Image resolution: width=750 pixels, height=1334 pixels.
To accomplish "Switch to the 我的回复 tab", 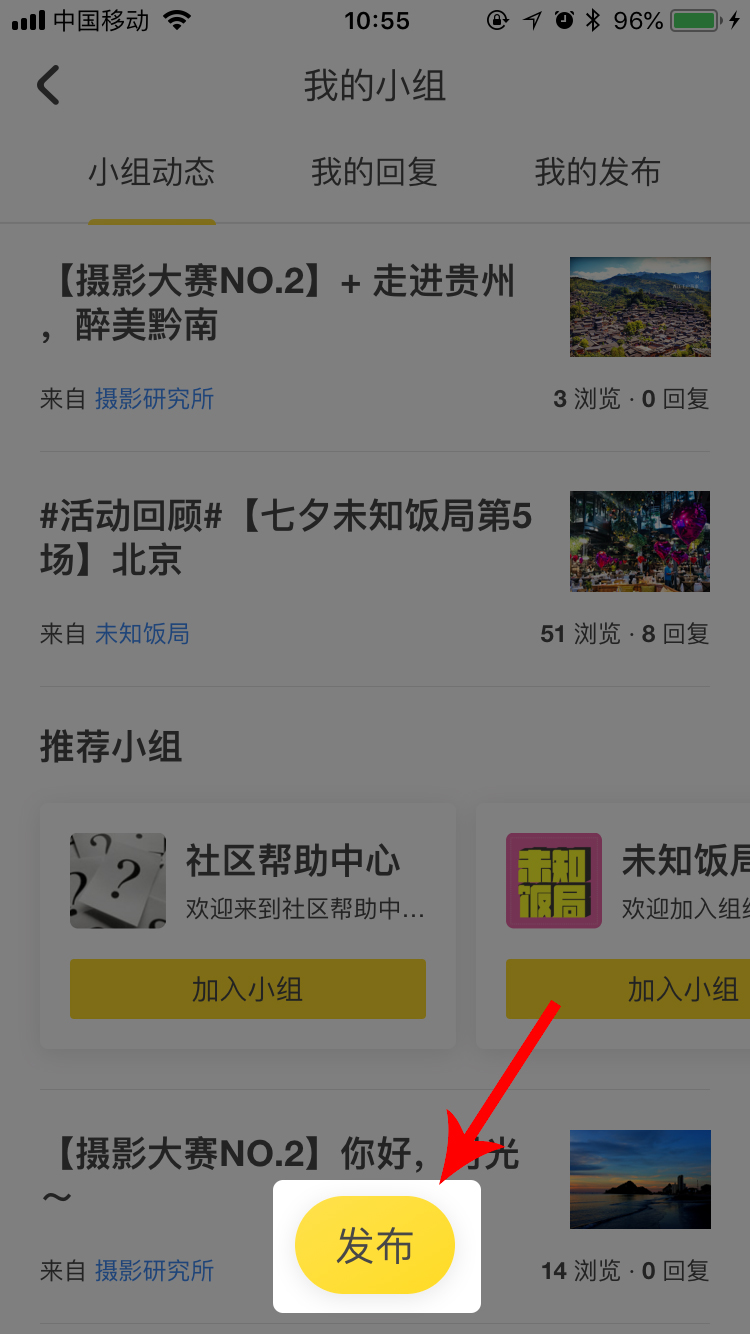I will (374, 172).
